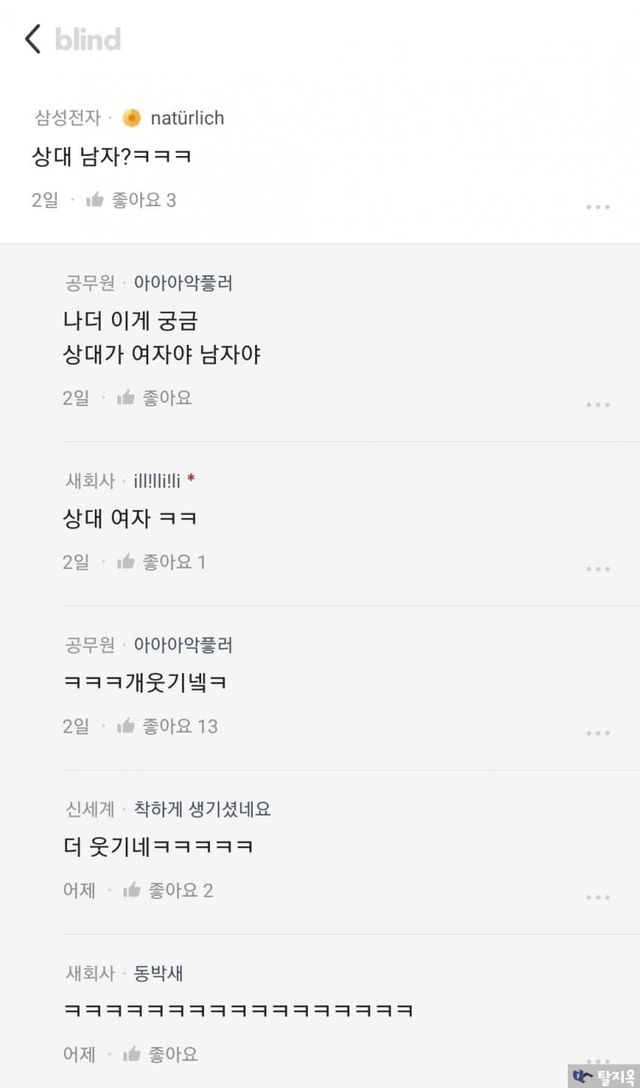This screenshot has height=1088, width=640.
Task: Like natürlich's comment '상대 남자?ㅋㅋㅋ'
Action: click(x=96, y=200)
